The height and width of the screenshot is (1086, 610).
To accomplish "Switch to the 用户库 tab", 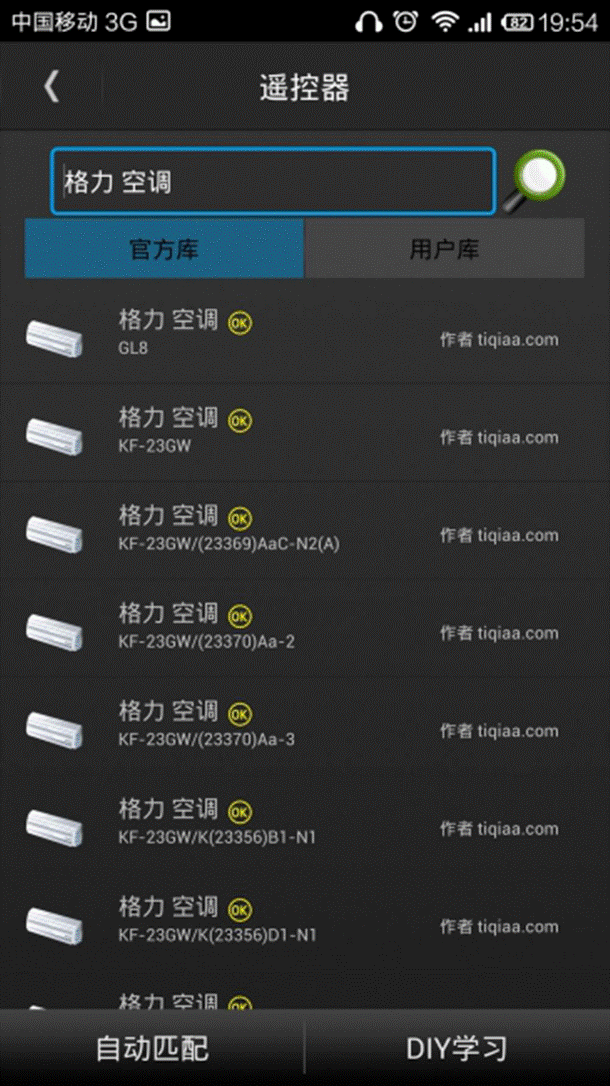I will pos(444,249).
